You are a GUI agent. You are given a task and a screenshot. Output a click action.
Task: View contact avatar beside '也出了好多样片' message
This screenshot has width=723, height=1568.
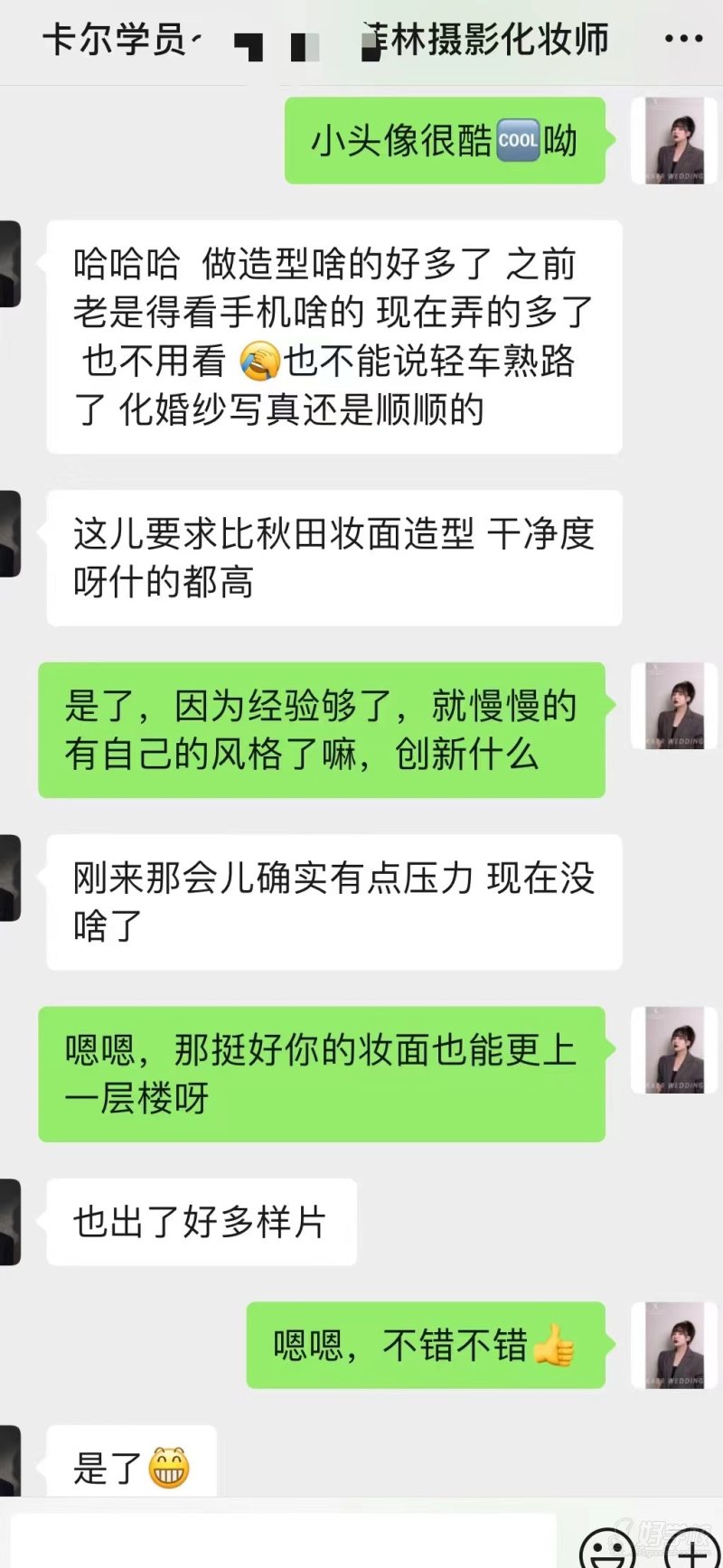[9, 1222]
